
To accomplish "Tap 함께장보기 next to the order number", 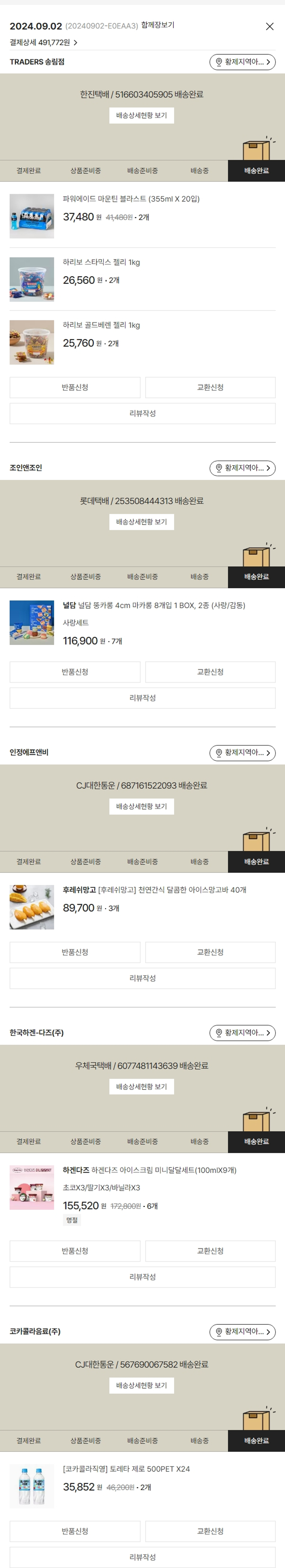I will click(x=157, y=25).
